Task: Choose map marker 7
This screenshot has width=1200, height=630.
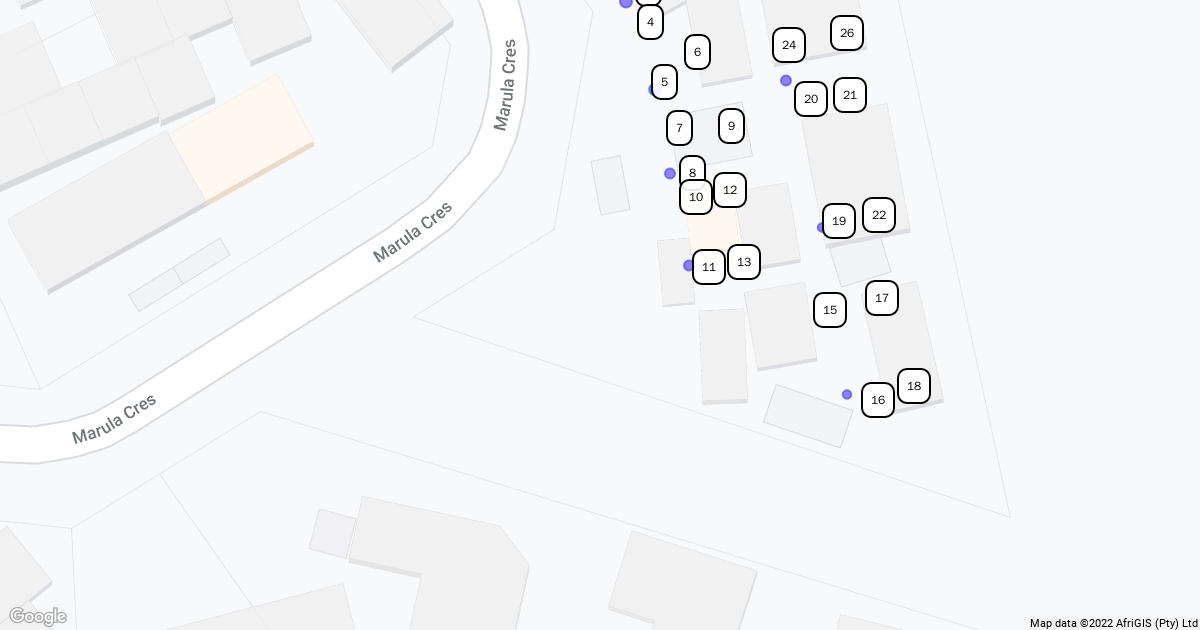Action: pos(679,128)
